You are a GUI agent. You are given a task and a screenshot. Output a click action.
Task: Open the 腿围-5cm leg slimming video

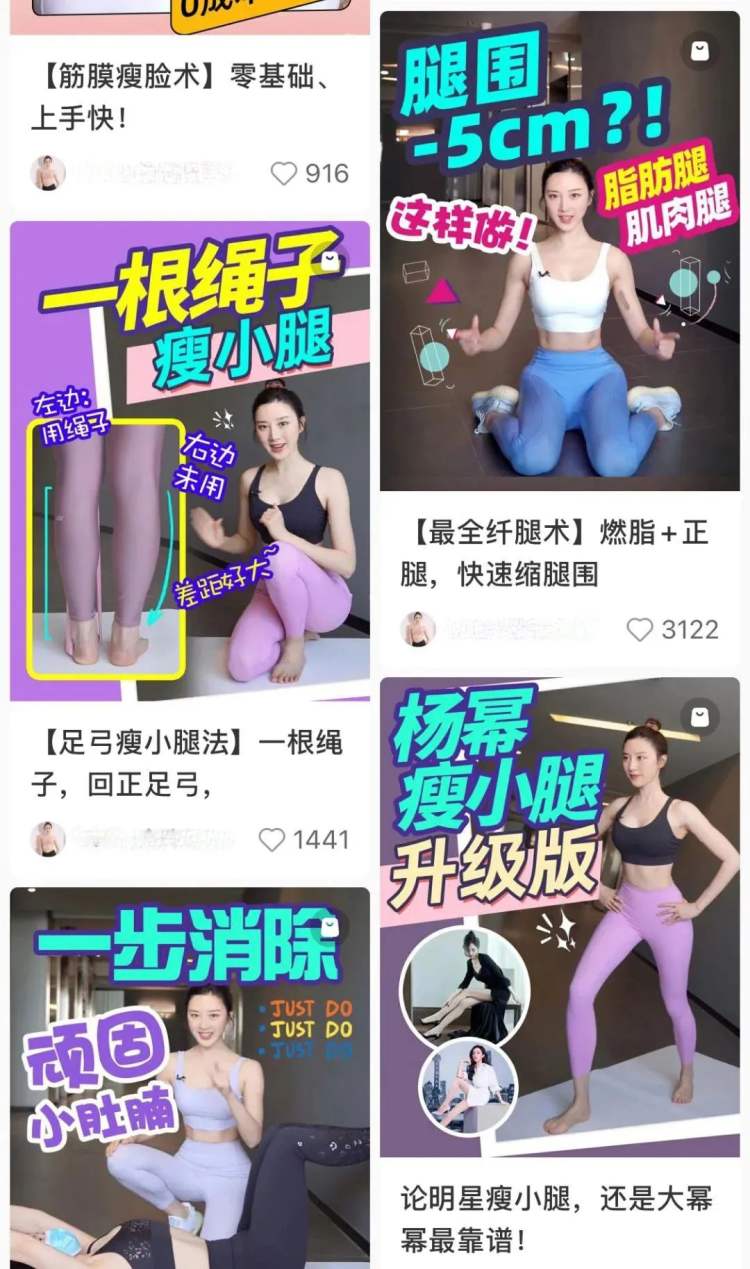pos(560,250)
